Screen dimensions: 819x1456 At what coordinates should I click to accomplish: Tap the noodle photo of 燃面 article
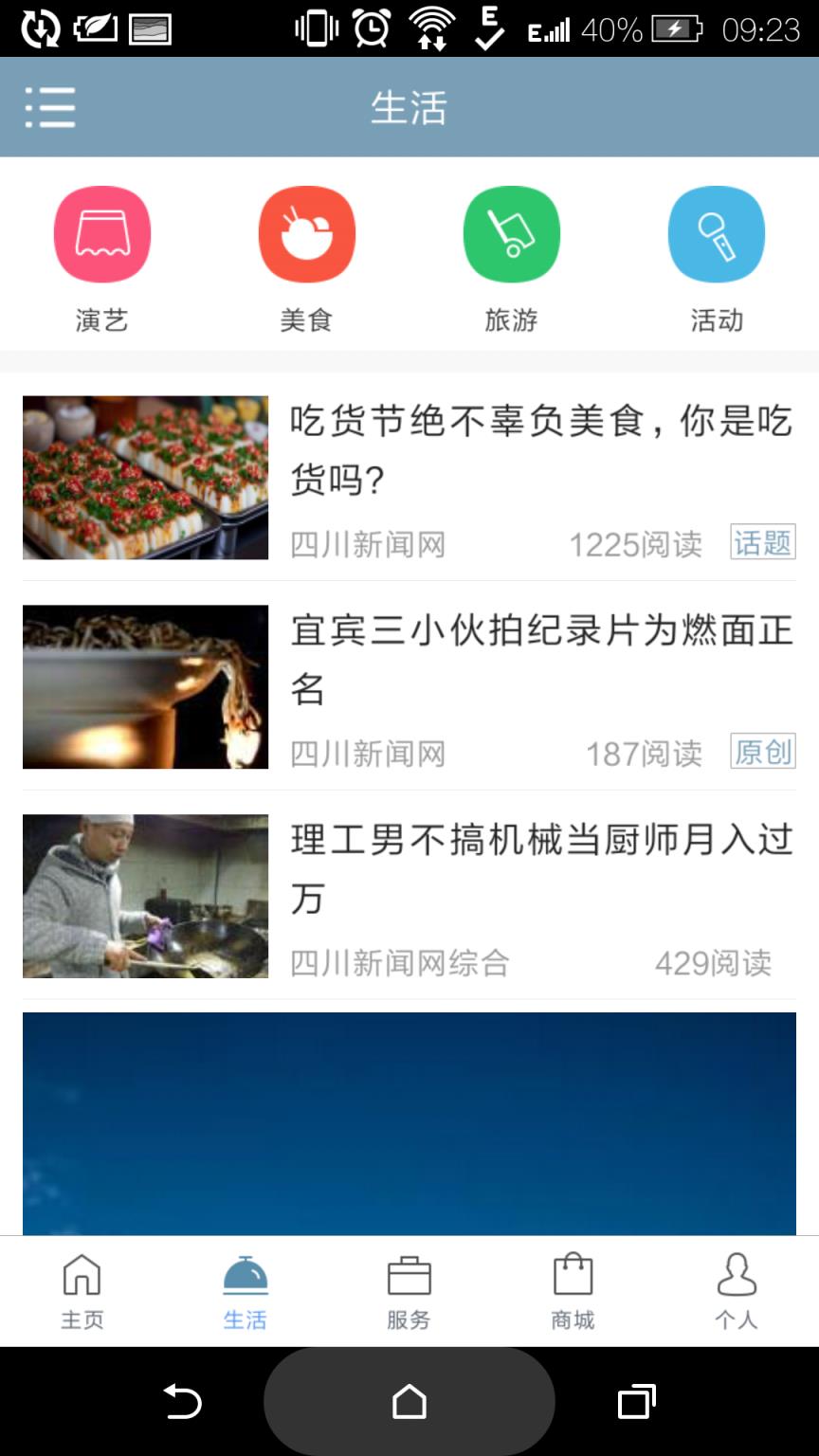tap(144, 687)
